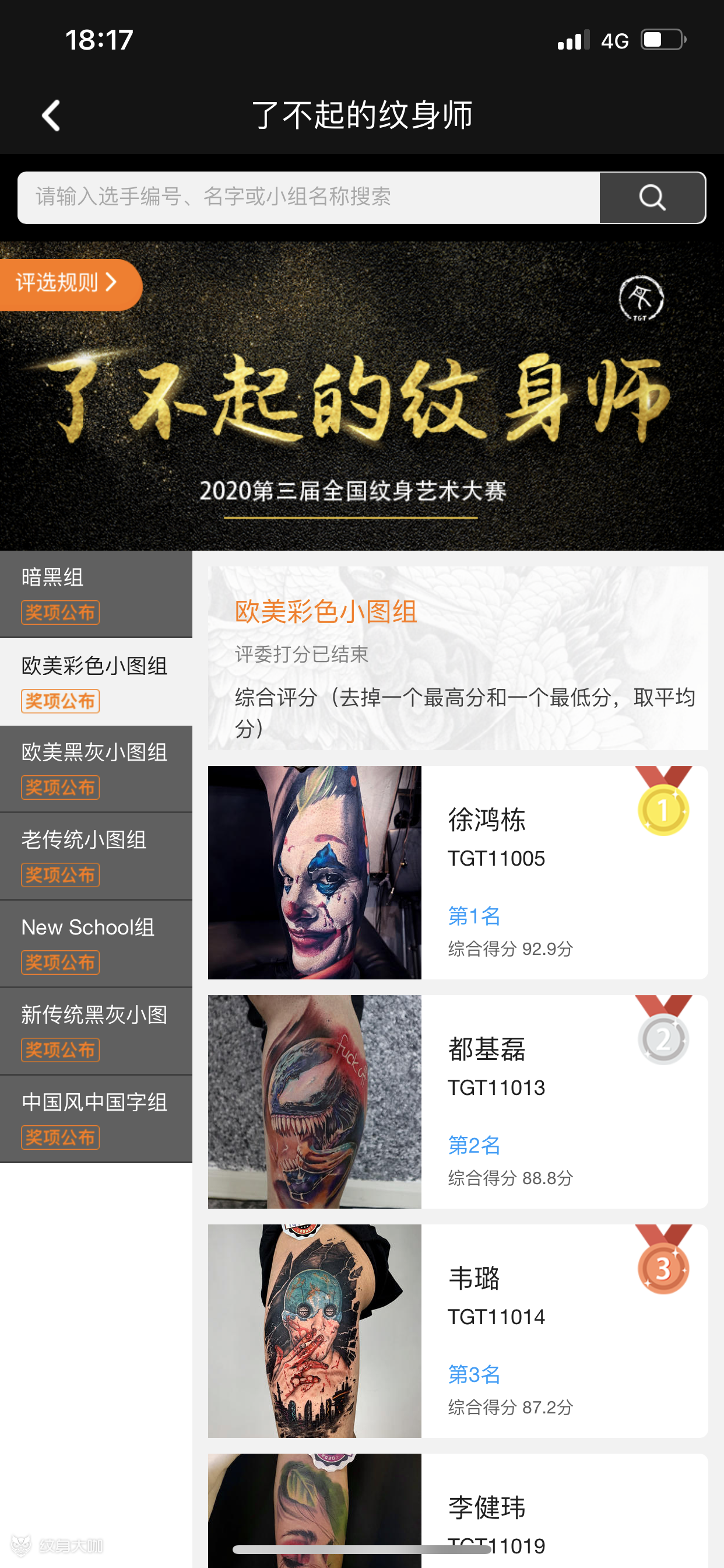Open the 评选规则 rules button
Screen dimensions: 724x1568
68,283
